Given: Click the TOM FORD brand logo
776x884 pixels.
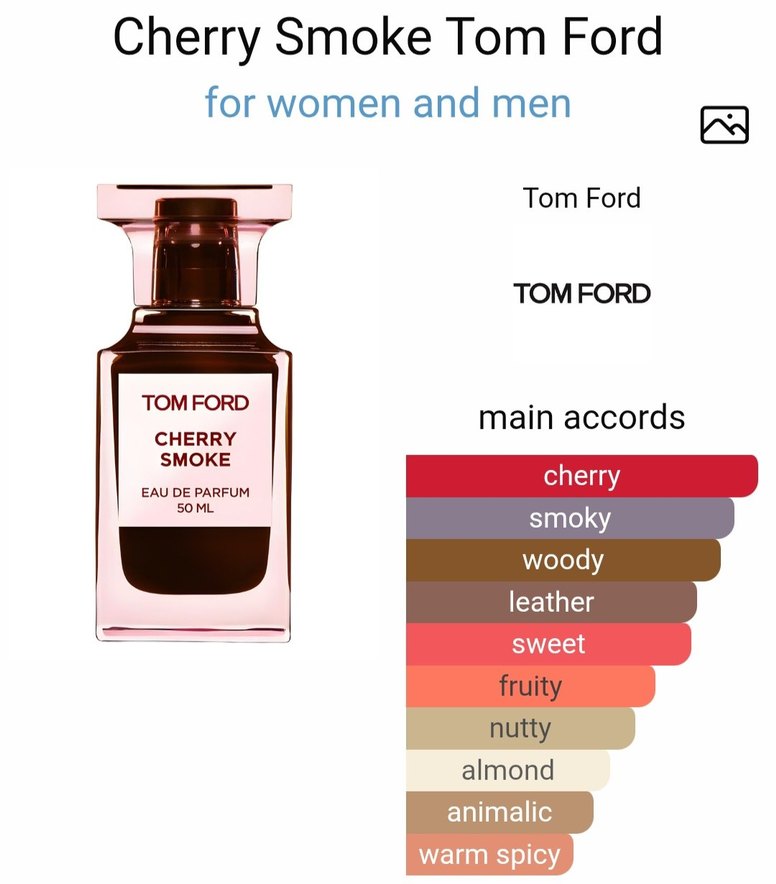Looking at the screenshot, I should point(583,293).
